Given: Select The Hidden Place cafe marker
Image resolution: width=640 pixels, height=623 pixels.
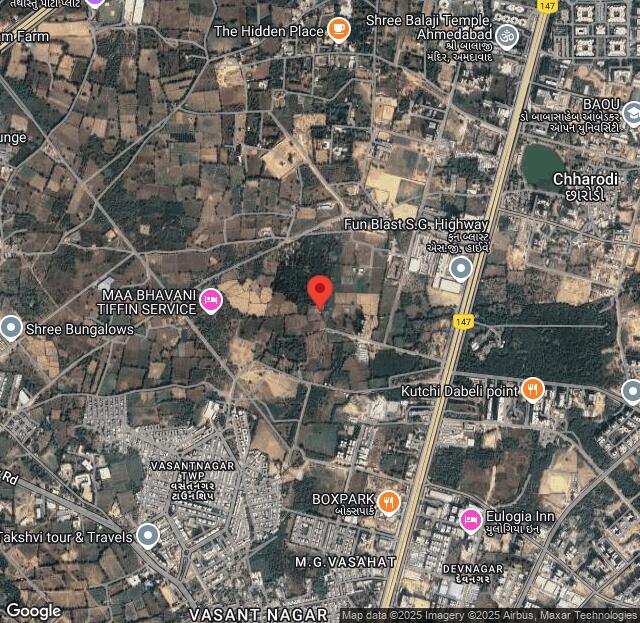Looking at the screenshot, I should click(339, 30).
